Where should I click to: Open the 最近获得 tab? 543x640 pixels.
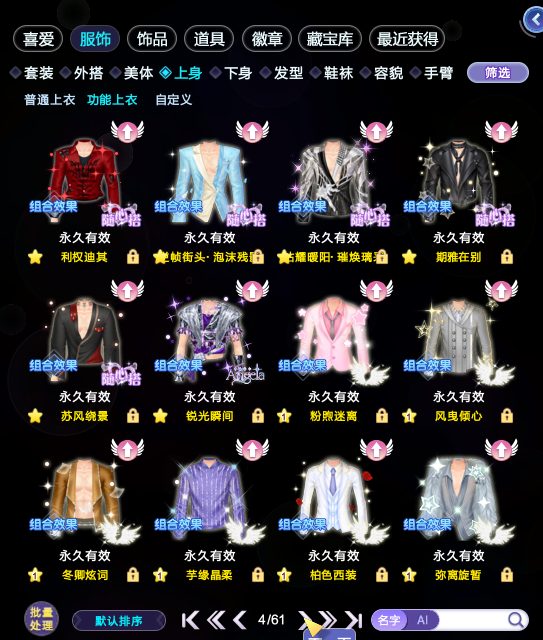pos(407,39)
